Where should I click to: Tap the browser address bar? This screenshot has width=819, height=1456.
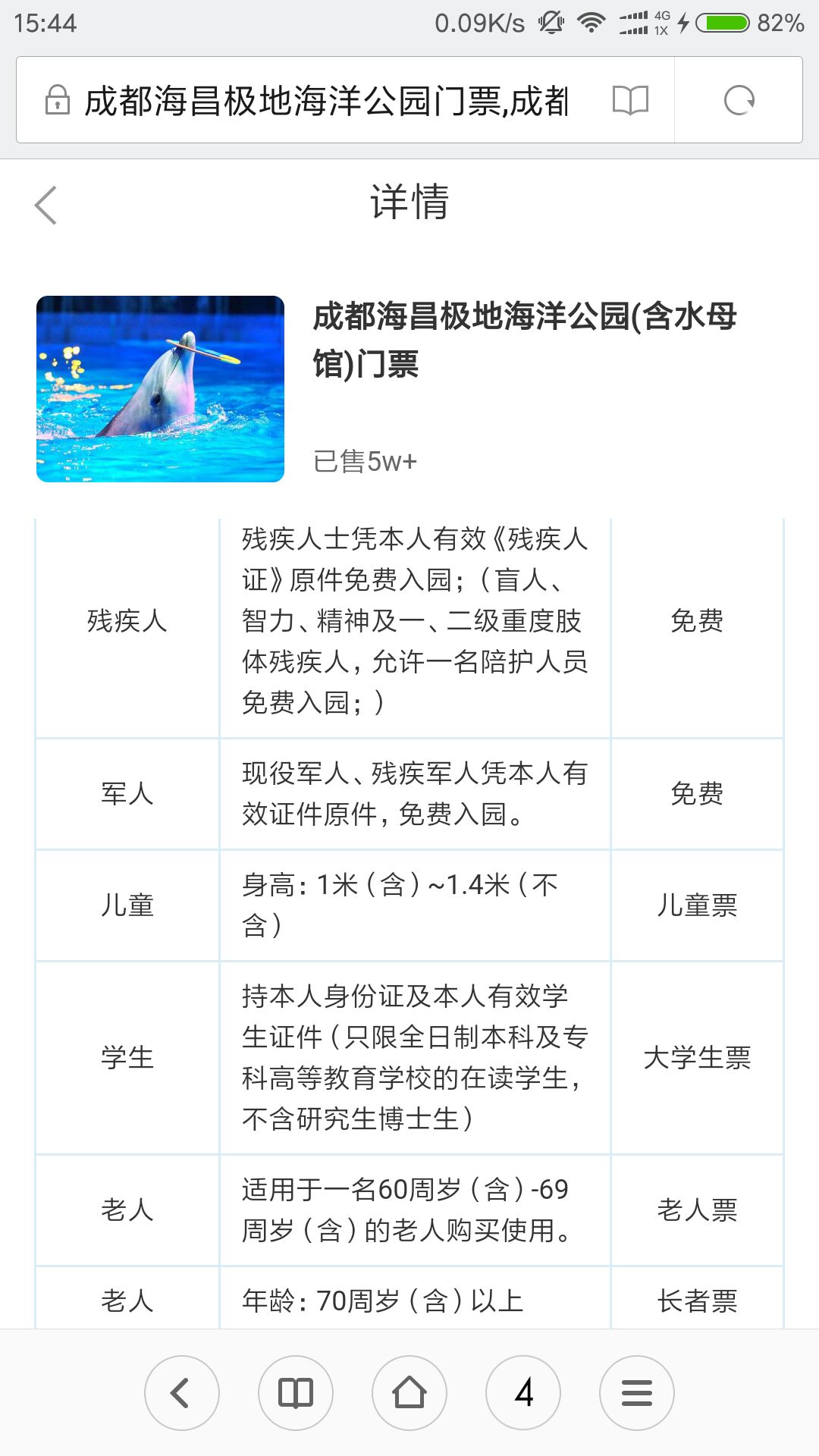326,100
